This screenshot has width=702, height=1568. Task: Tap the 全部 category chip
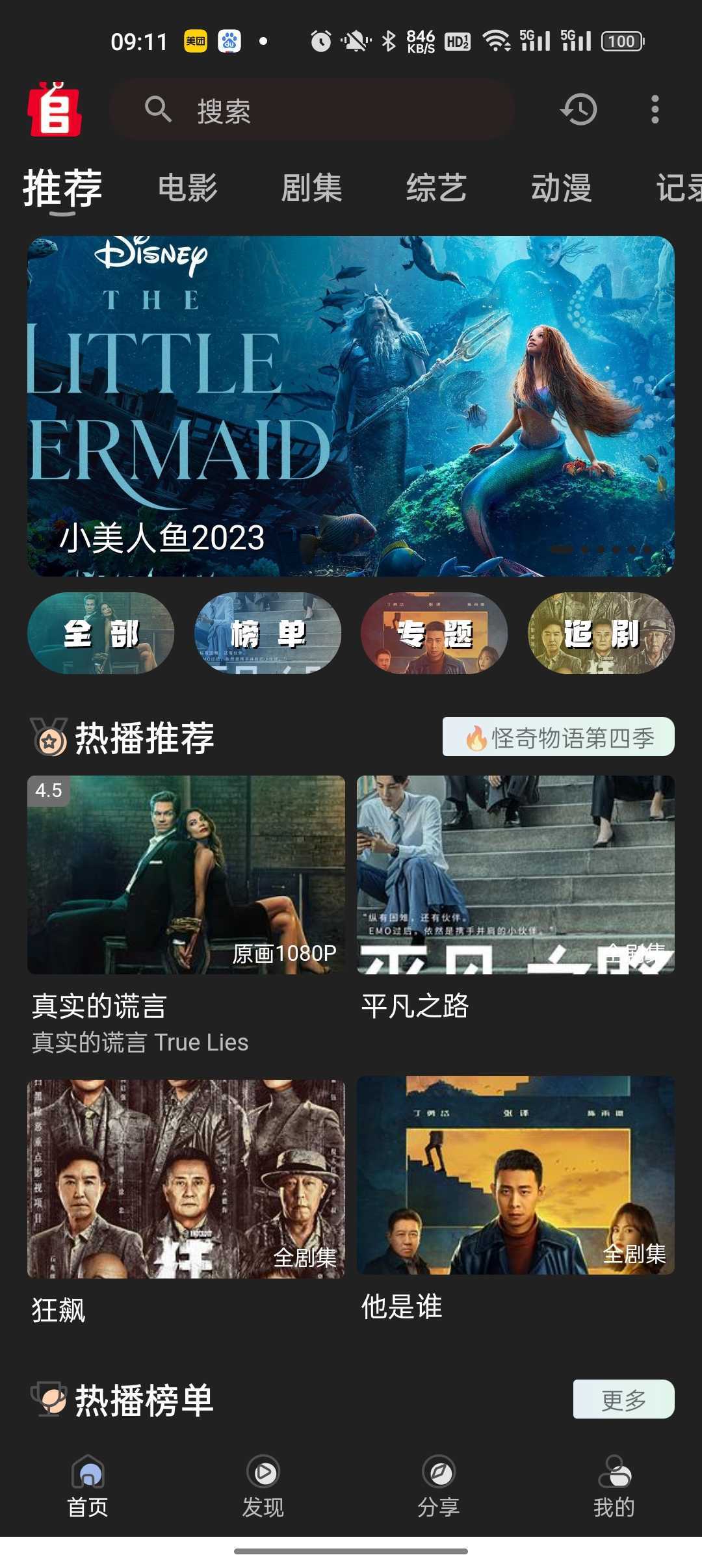pyautogui.click(x=101, y=633)
